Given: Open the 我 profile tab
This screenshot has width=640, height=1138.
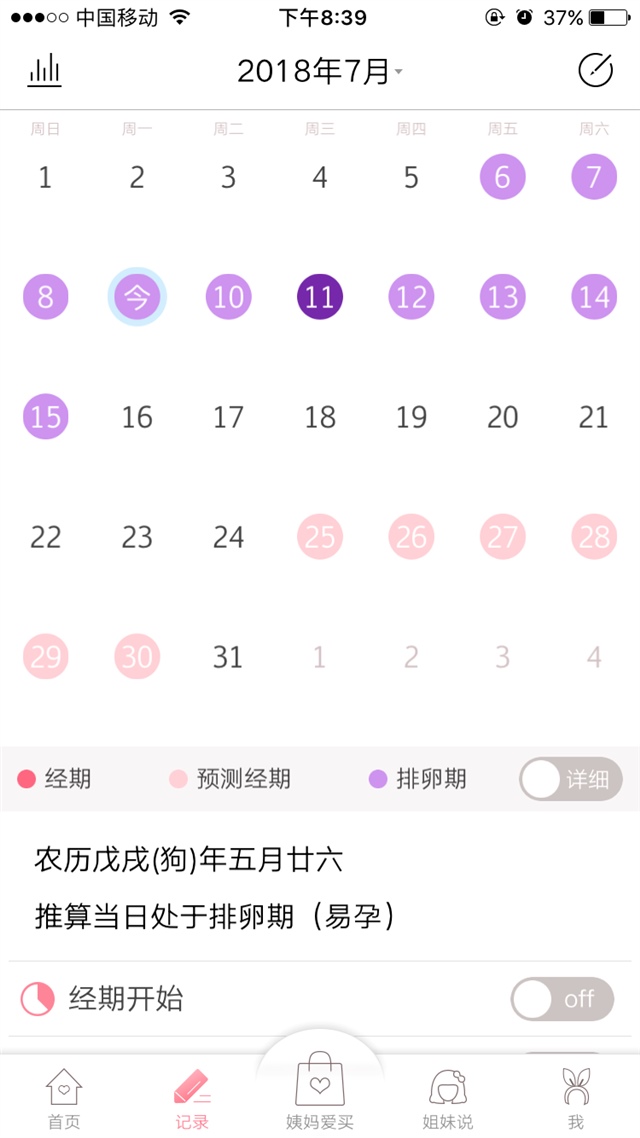Looking at the screenshot, I should [x=575, y=1097].
